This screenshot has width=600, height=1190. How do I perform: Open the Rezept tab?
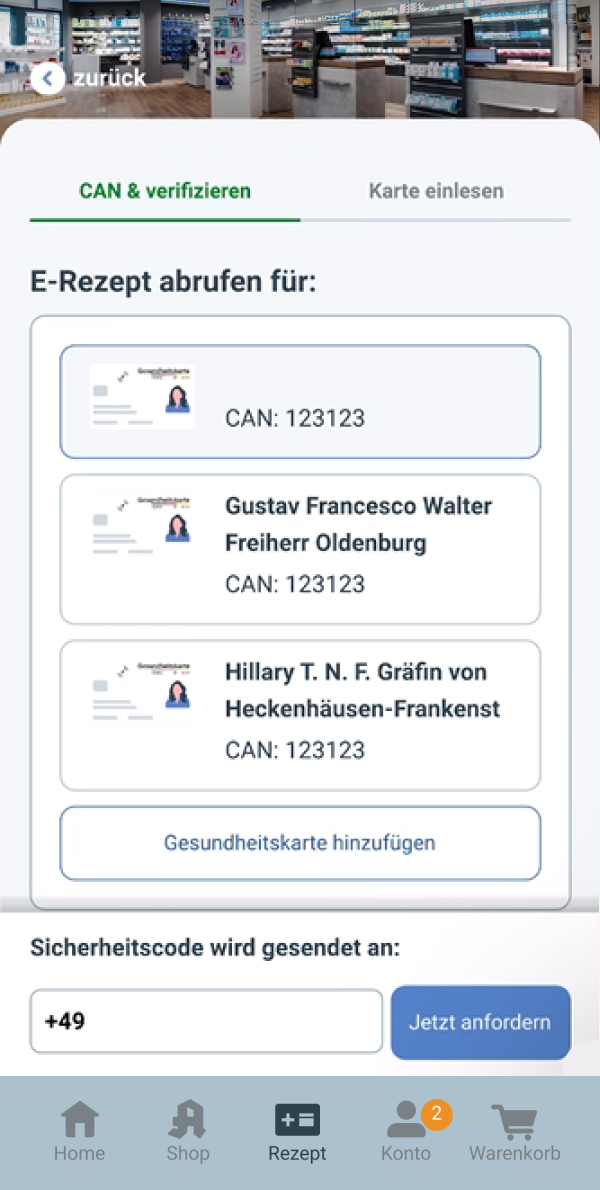coord(297,1132)
